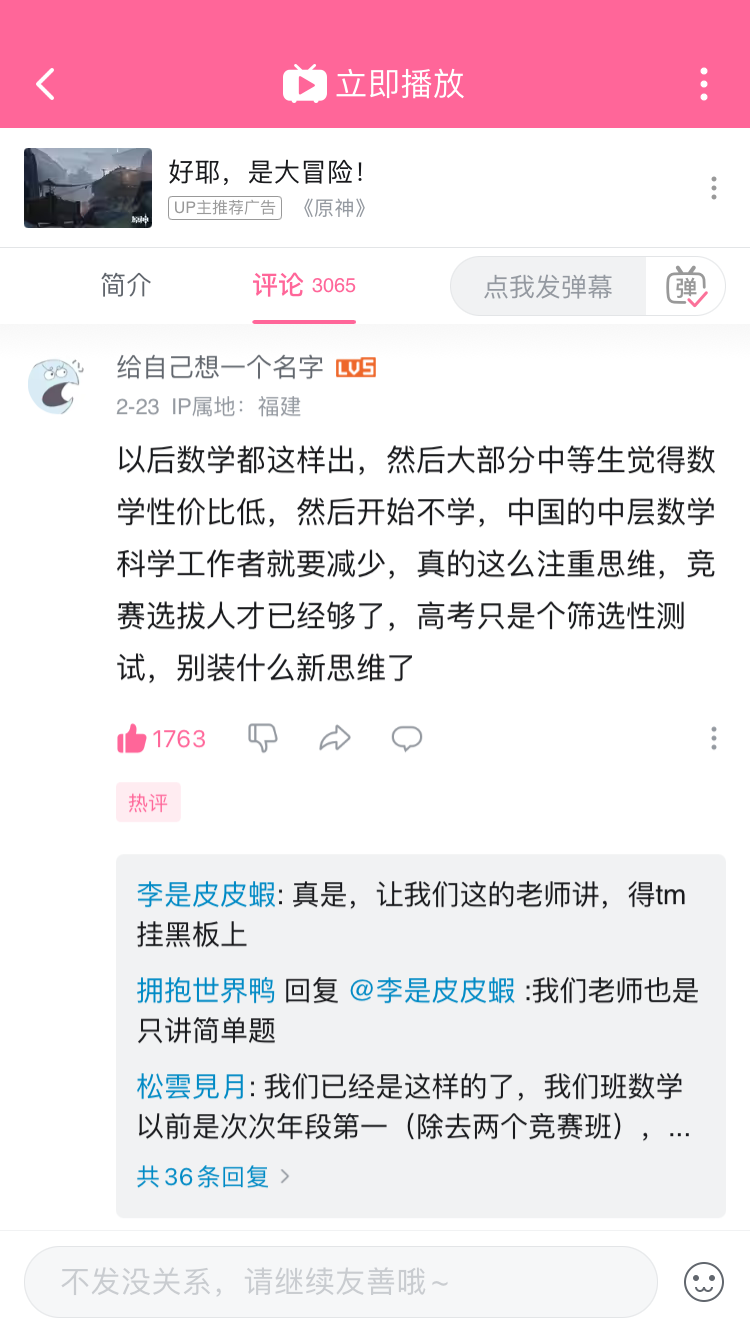Screen dimensions: 750x1334
Task: Toggle the danmaku display icon
Action: 686,287
